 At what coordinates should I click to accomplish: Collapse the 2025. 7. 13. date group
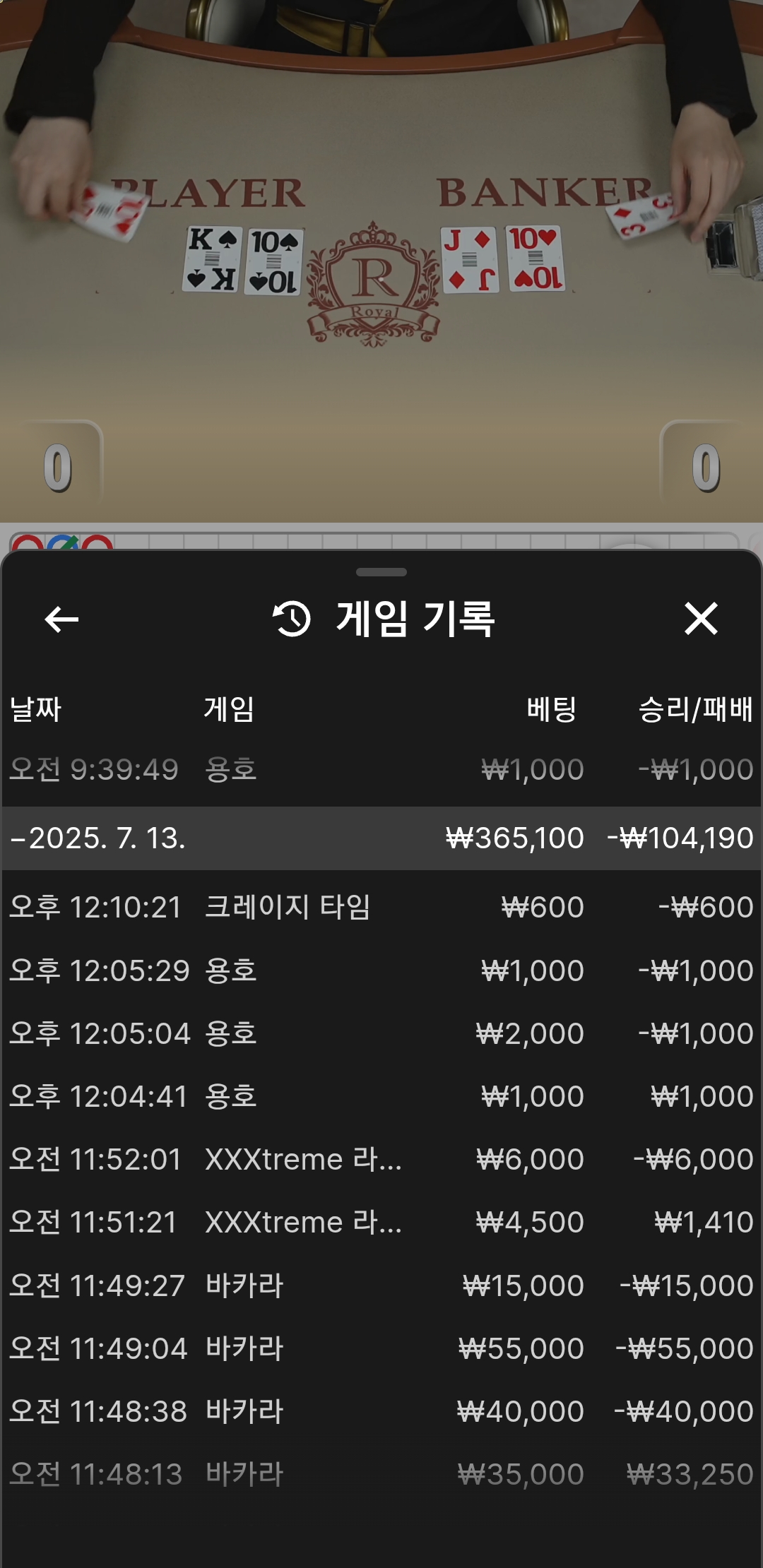click(381, 838)
